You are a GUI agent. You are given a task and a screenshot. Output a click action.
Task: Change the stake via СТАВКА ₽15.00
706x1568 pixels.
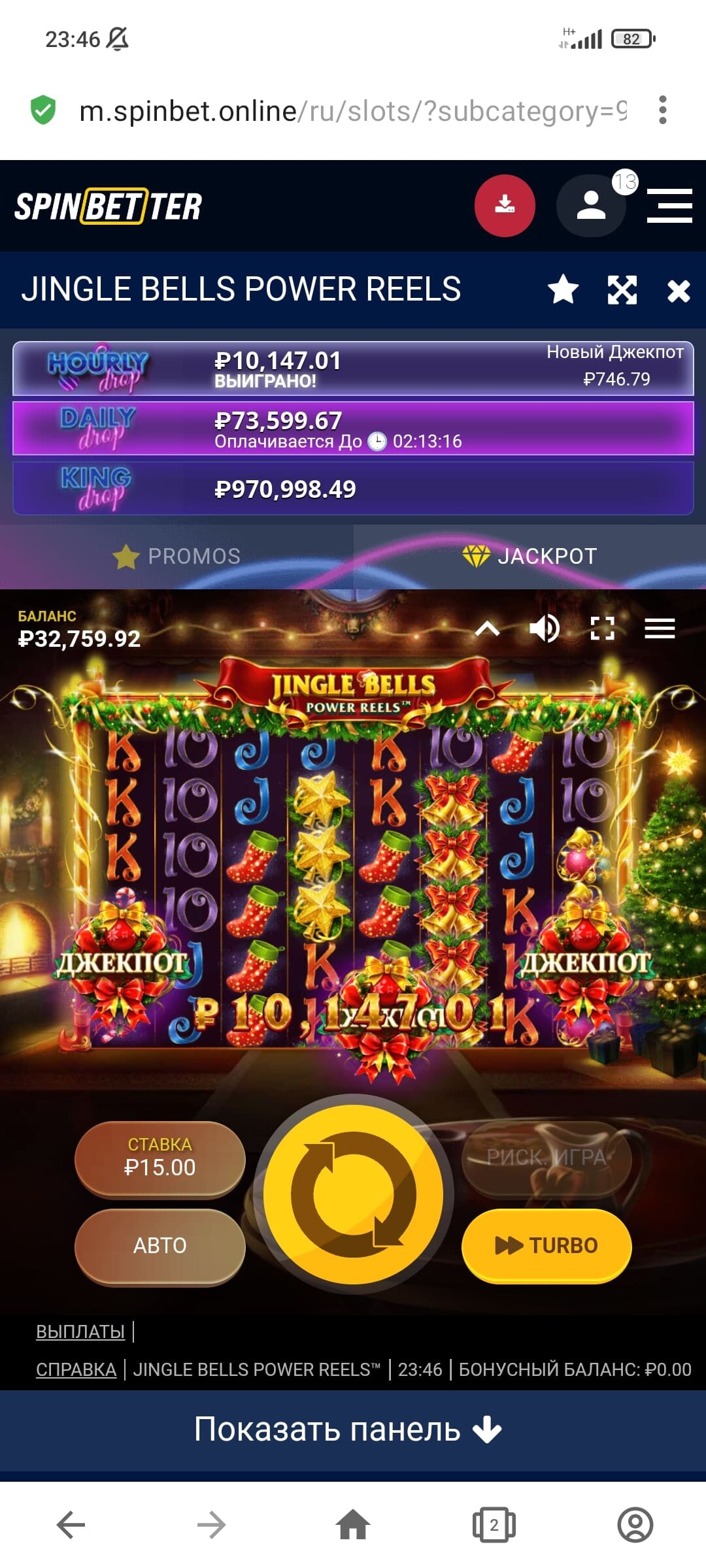tap(160, 1158)
